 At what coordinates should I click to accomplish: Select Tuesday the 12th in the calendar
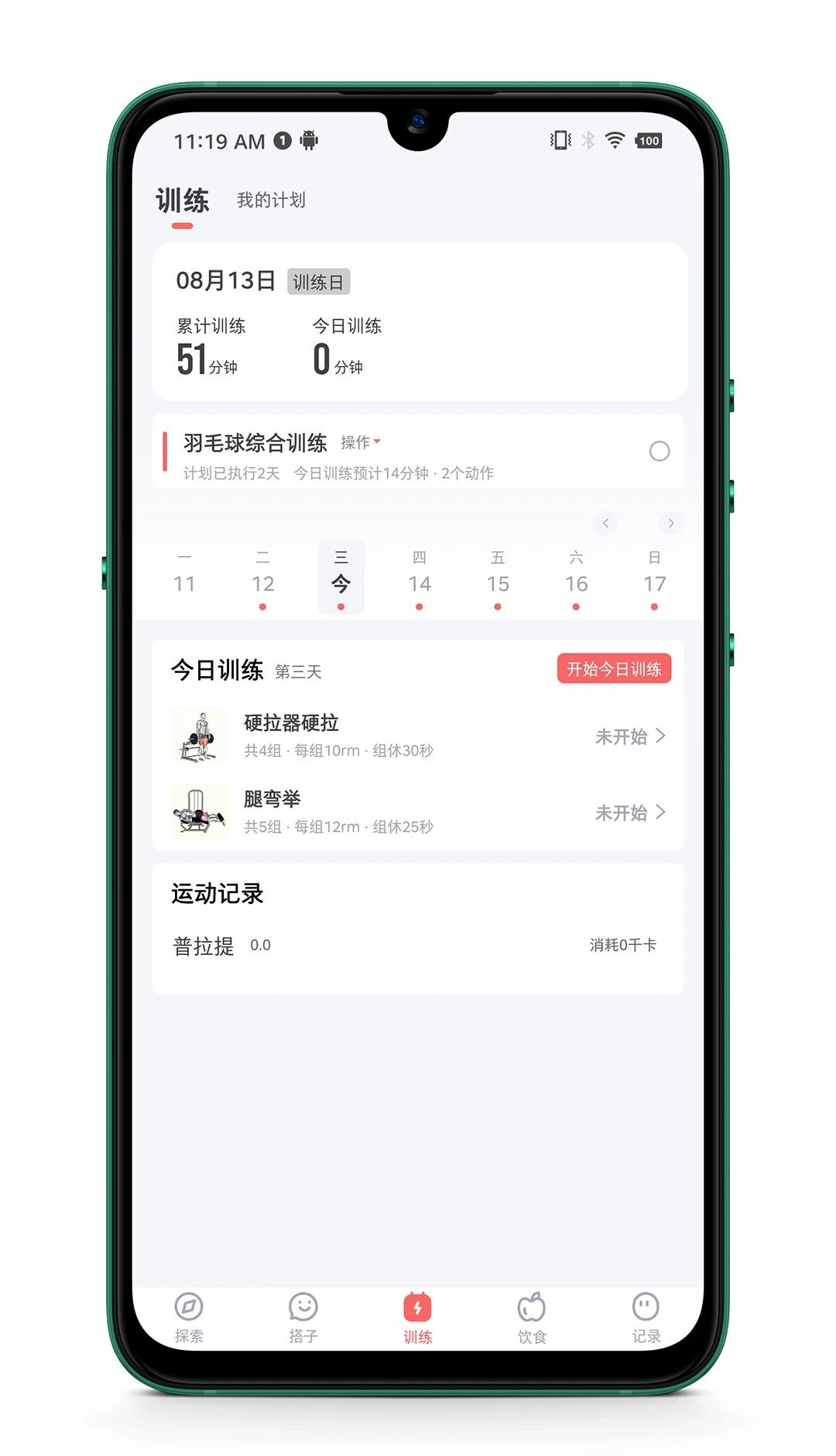pos(262,577)
